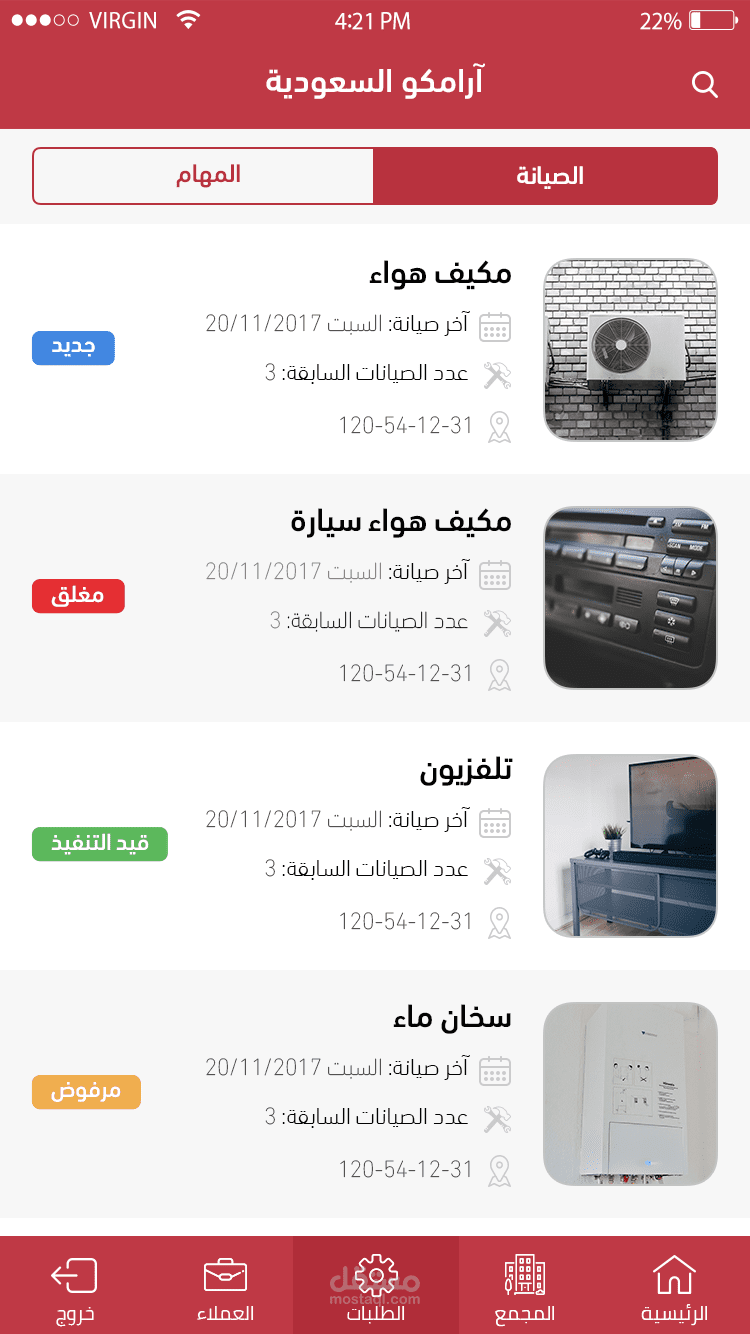Select the الطلبات tab
Image resolution: width=750 pixels, height=1334 pixels.
tap(375, 1287)
